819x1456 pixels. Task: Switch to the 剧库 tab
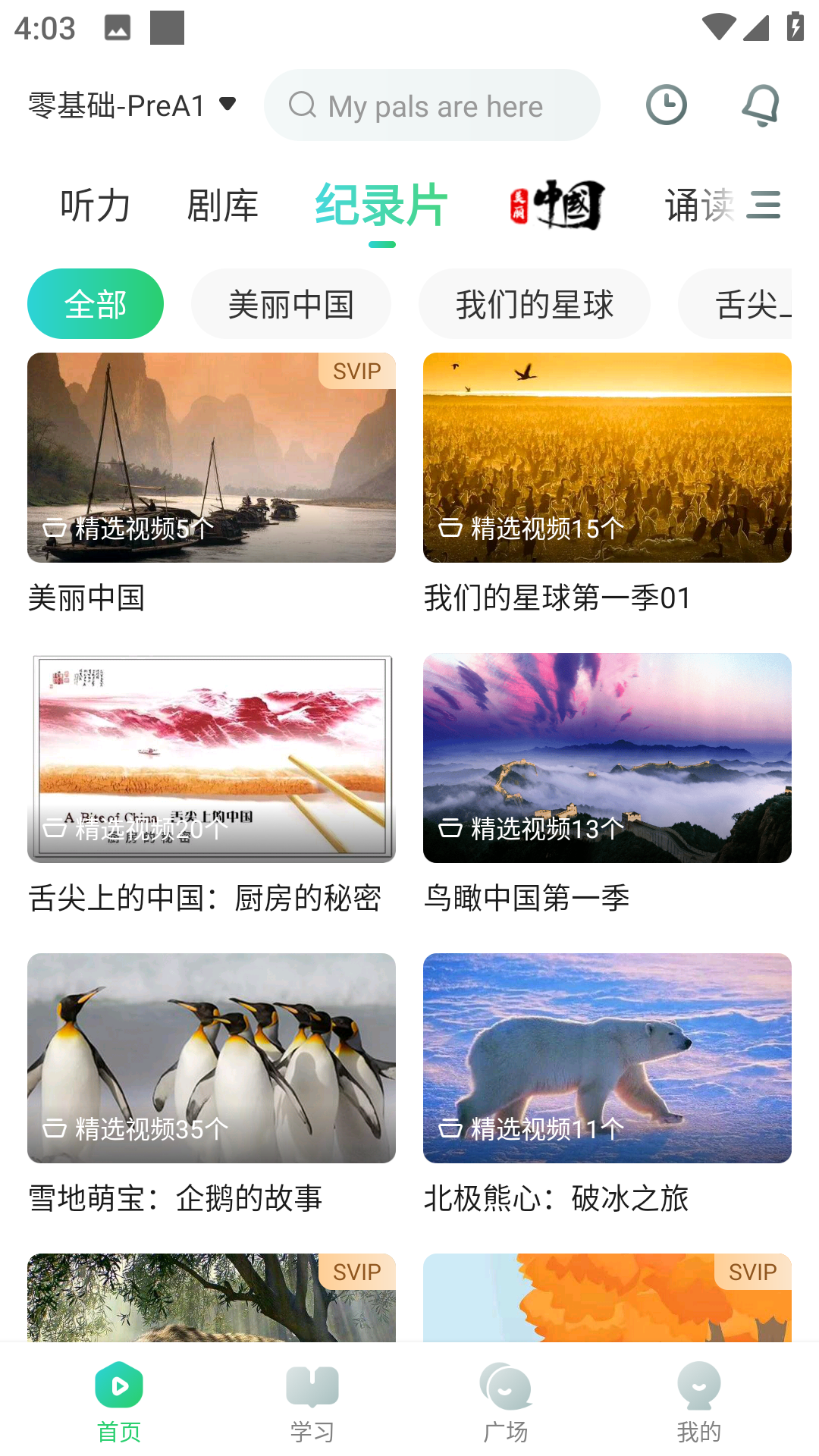[x=222, y=206]
